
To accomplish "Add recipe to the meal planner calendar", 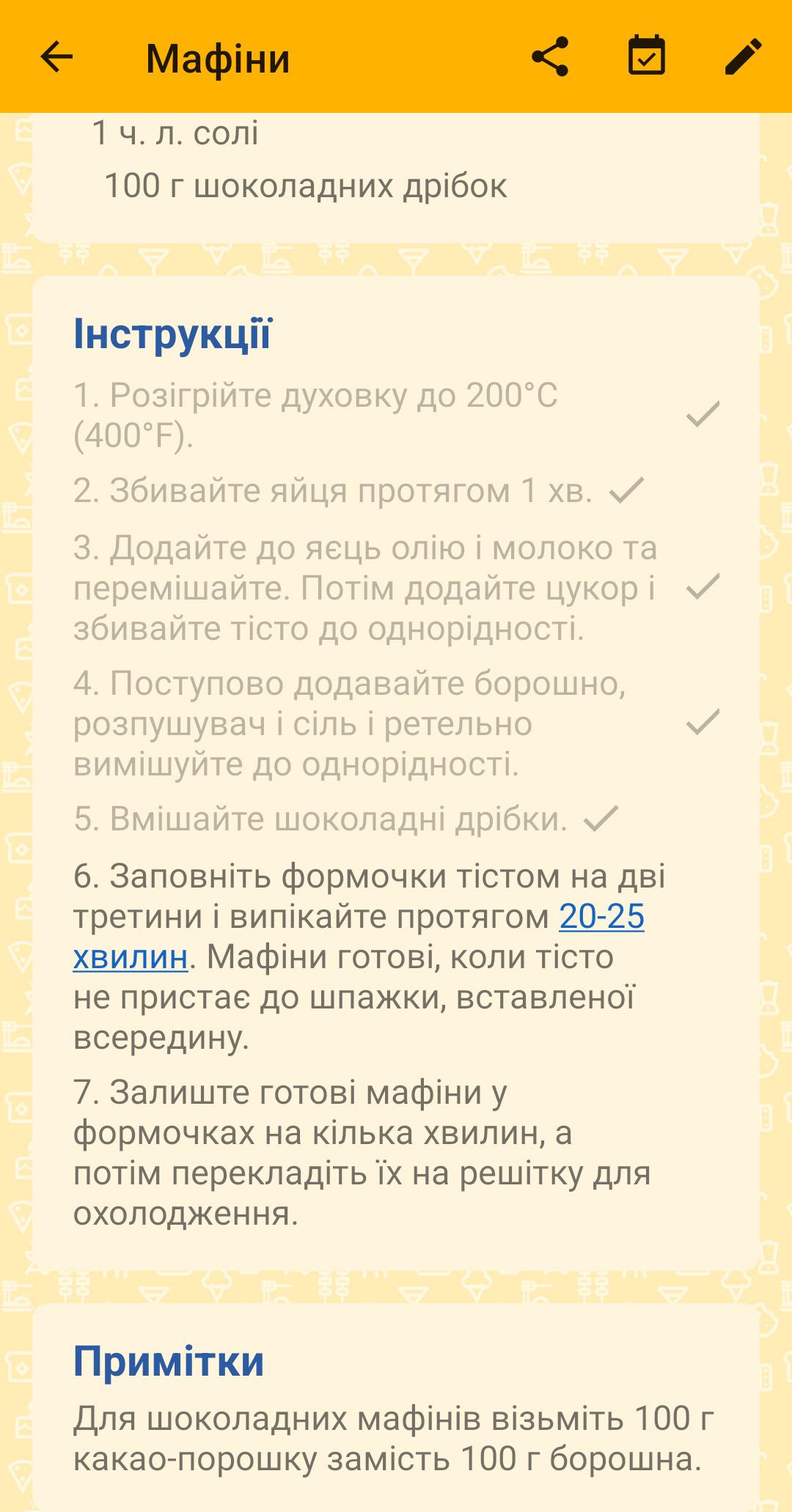I will (647, 56).
